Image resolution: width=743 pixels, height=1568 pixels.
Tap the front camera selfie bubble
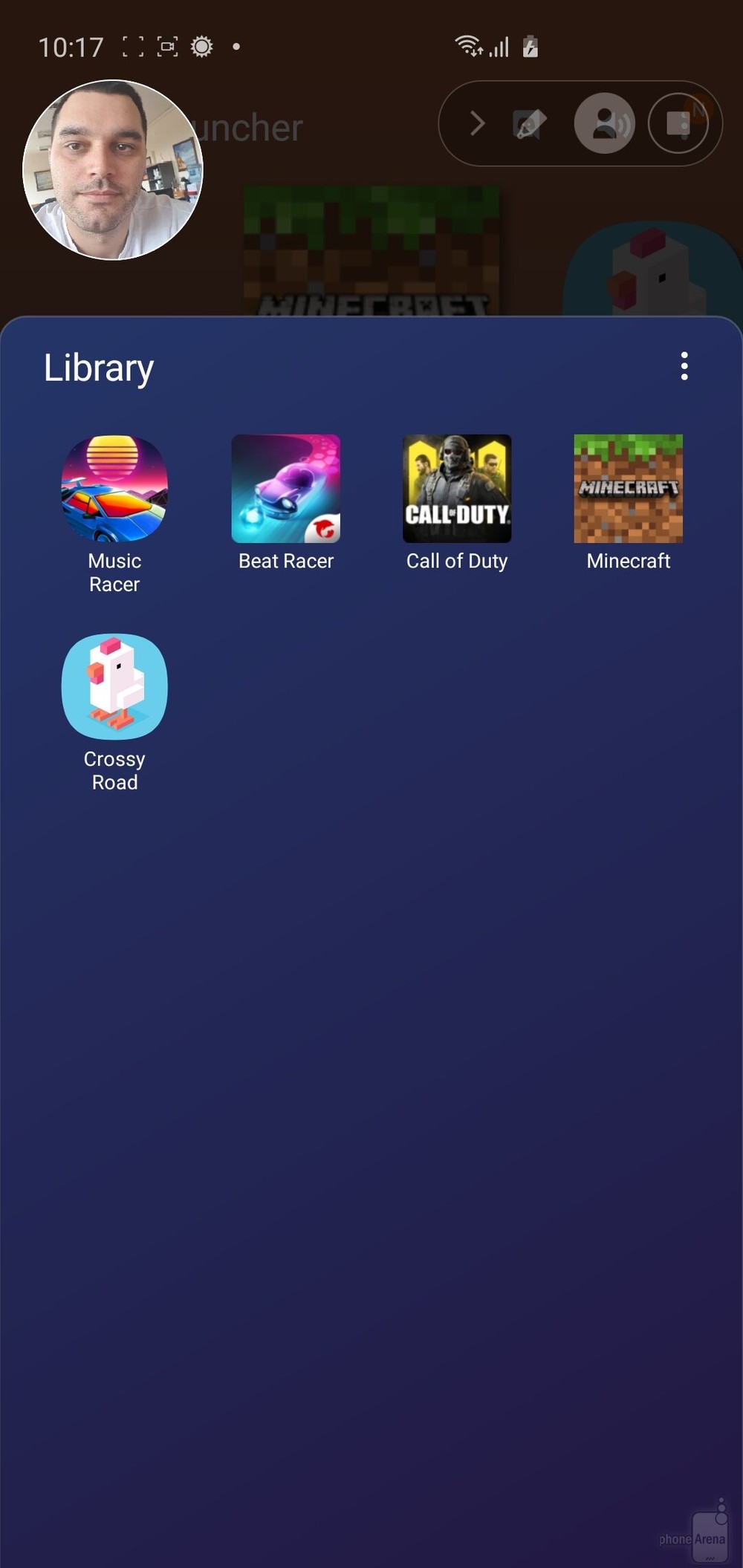[113, 170]
